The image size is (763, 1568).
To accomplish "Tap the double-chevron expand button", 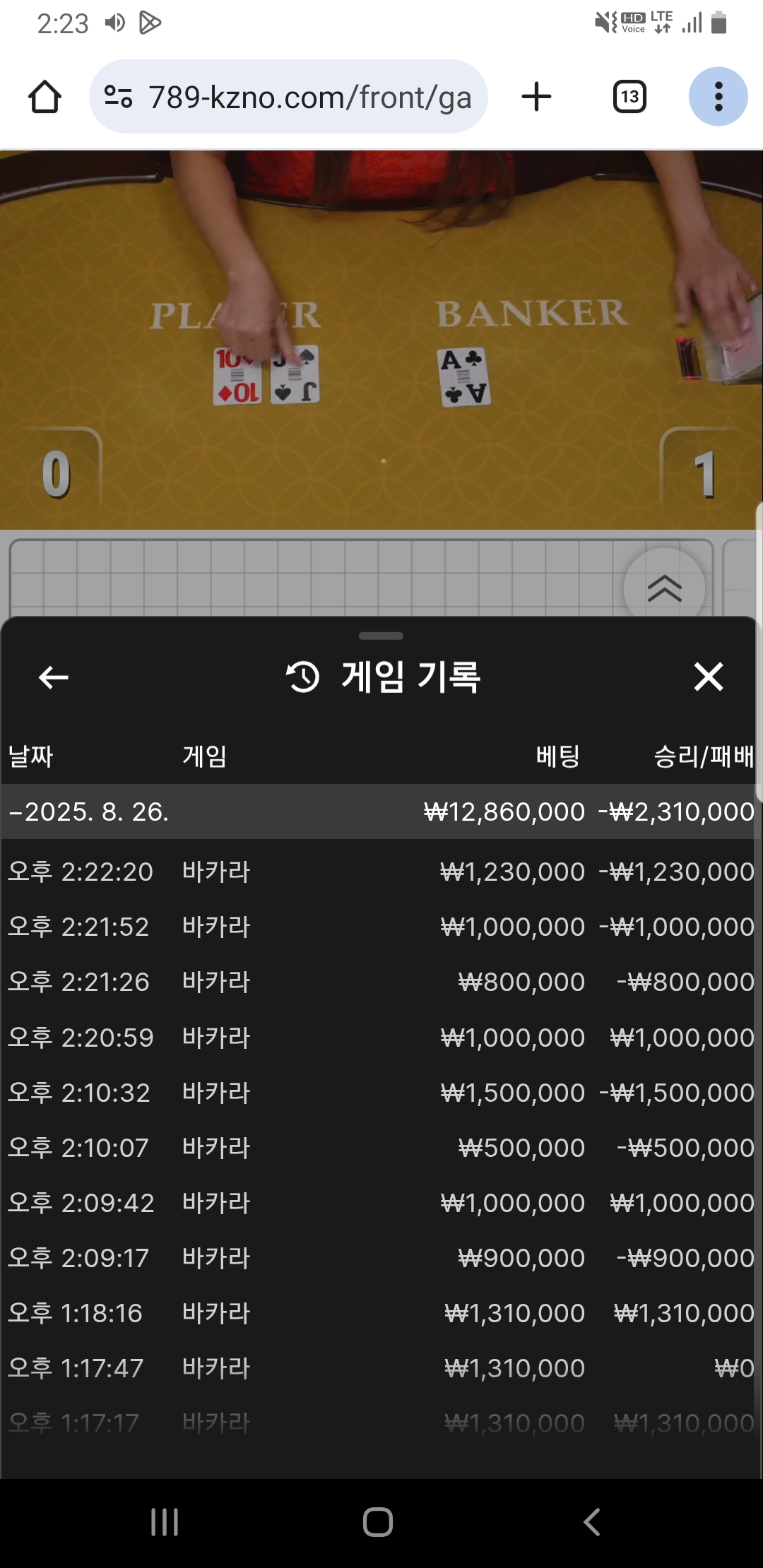I will (664, 588).
